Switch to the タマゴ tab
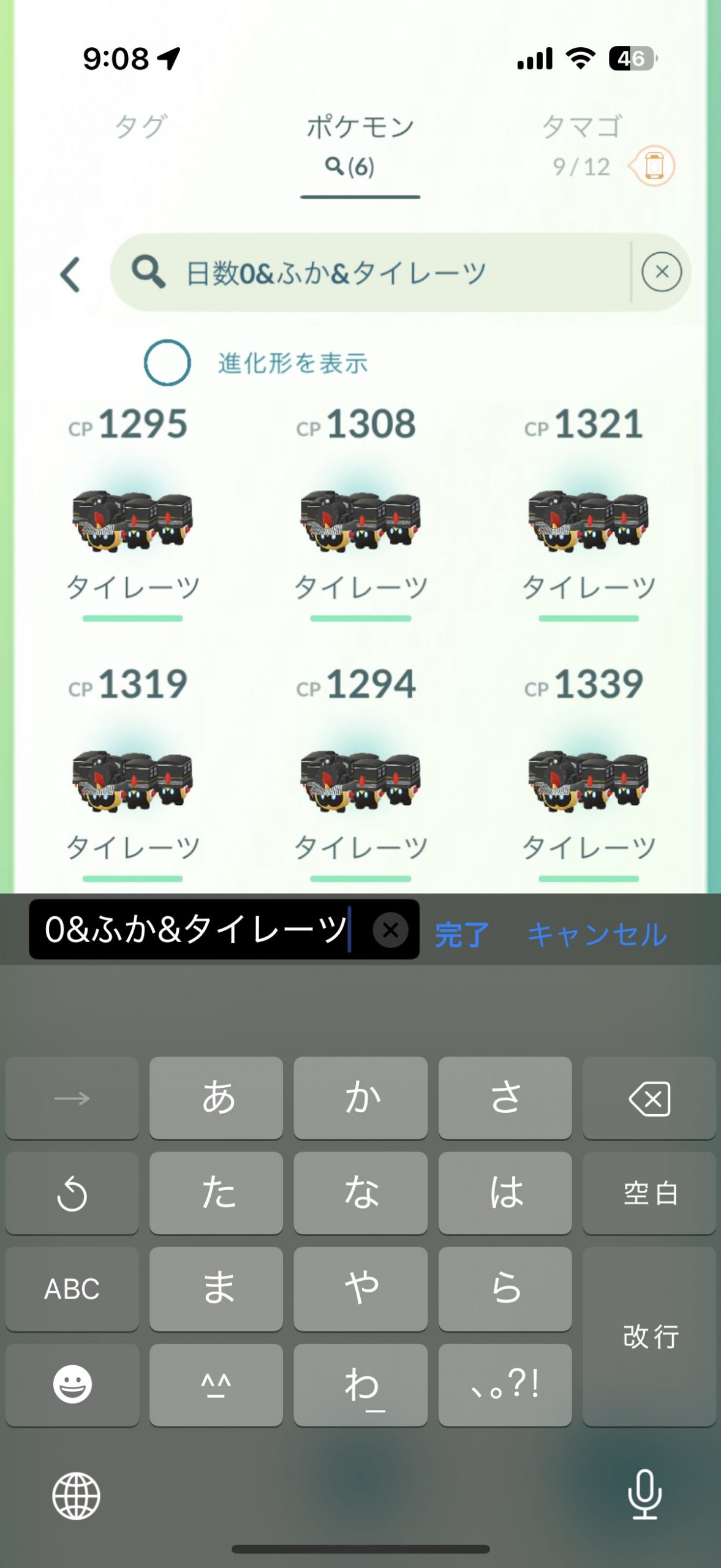Image resolution: width=721 pixels, height=1568 pixels. 581,127
